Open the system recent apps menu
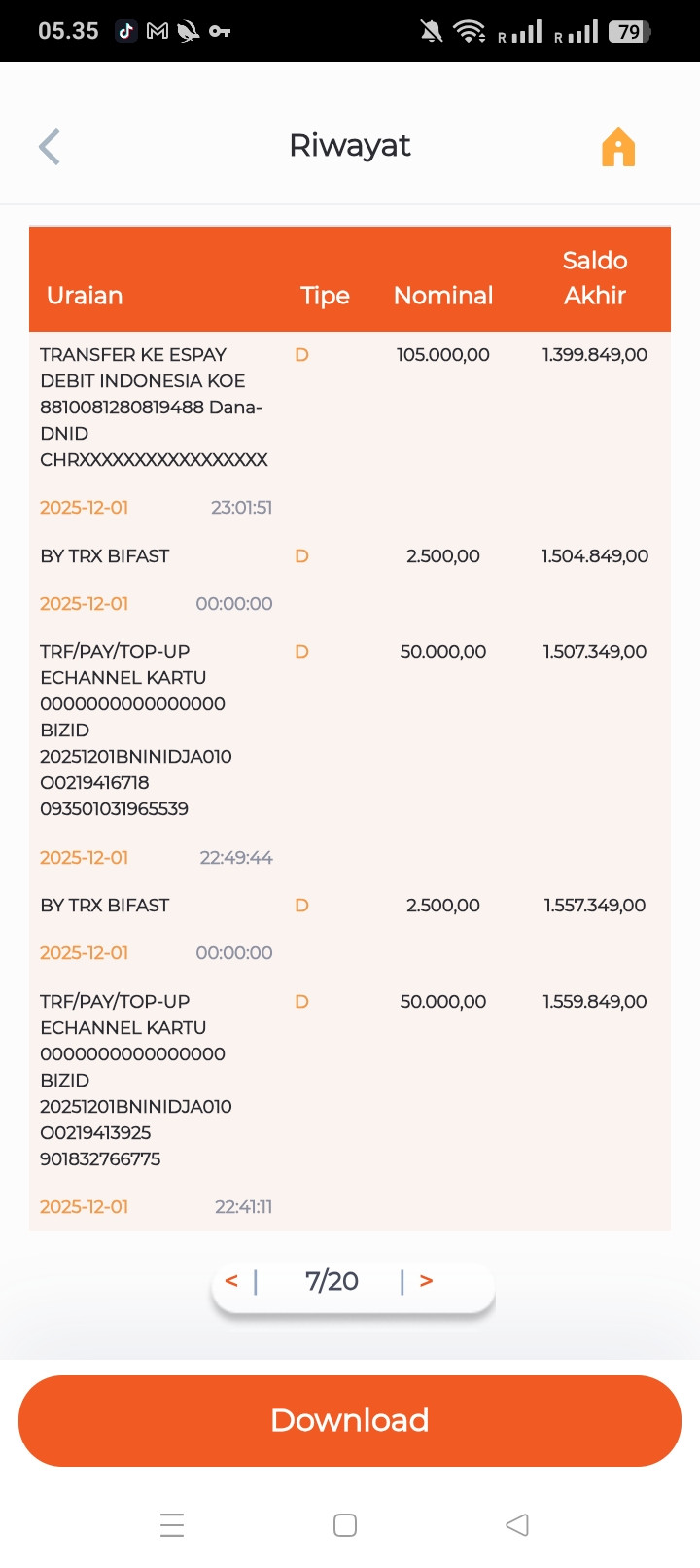This screenshot has width=700, height=1568. point(172,1524)
